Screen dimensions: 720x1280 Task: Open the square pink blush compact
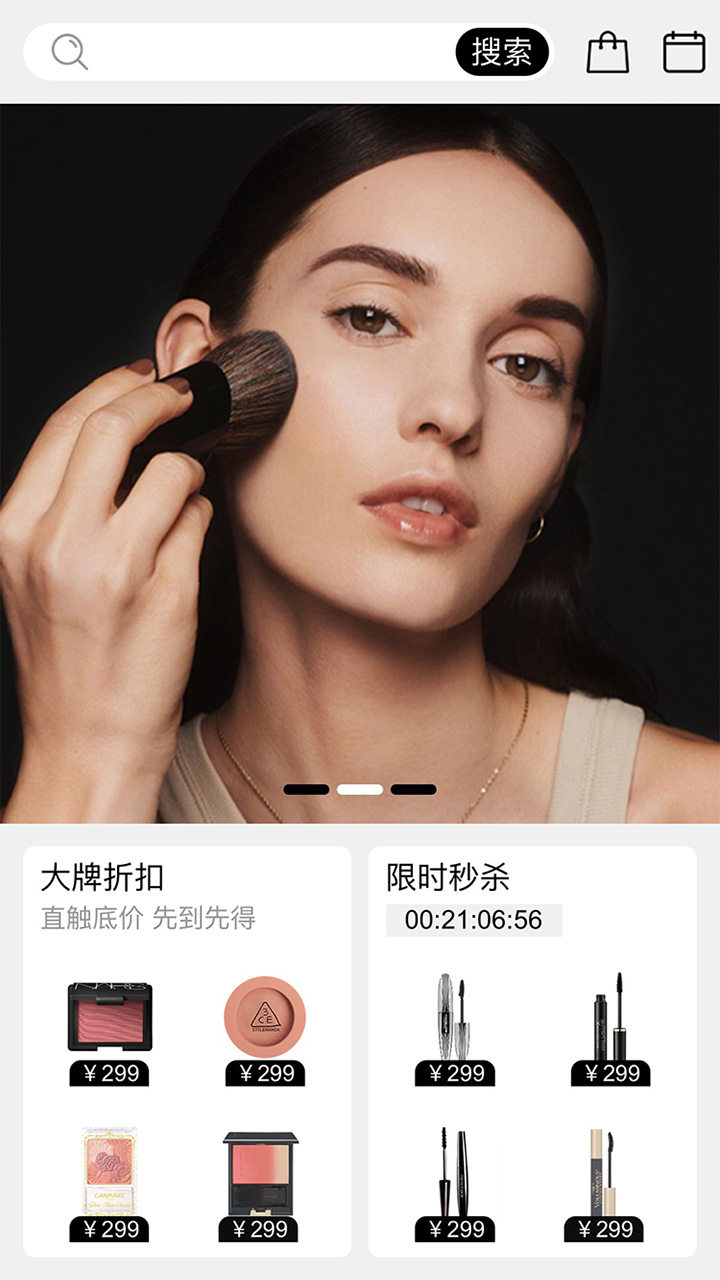(x=260, y=1172)
